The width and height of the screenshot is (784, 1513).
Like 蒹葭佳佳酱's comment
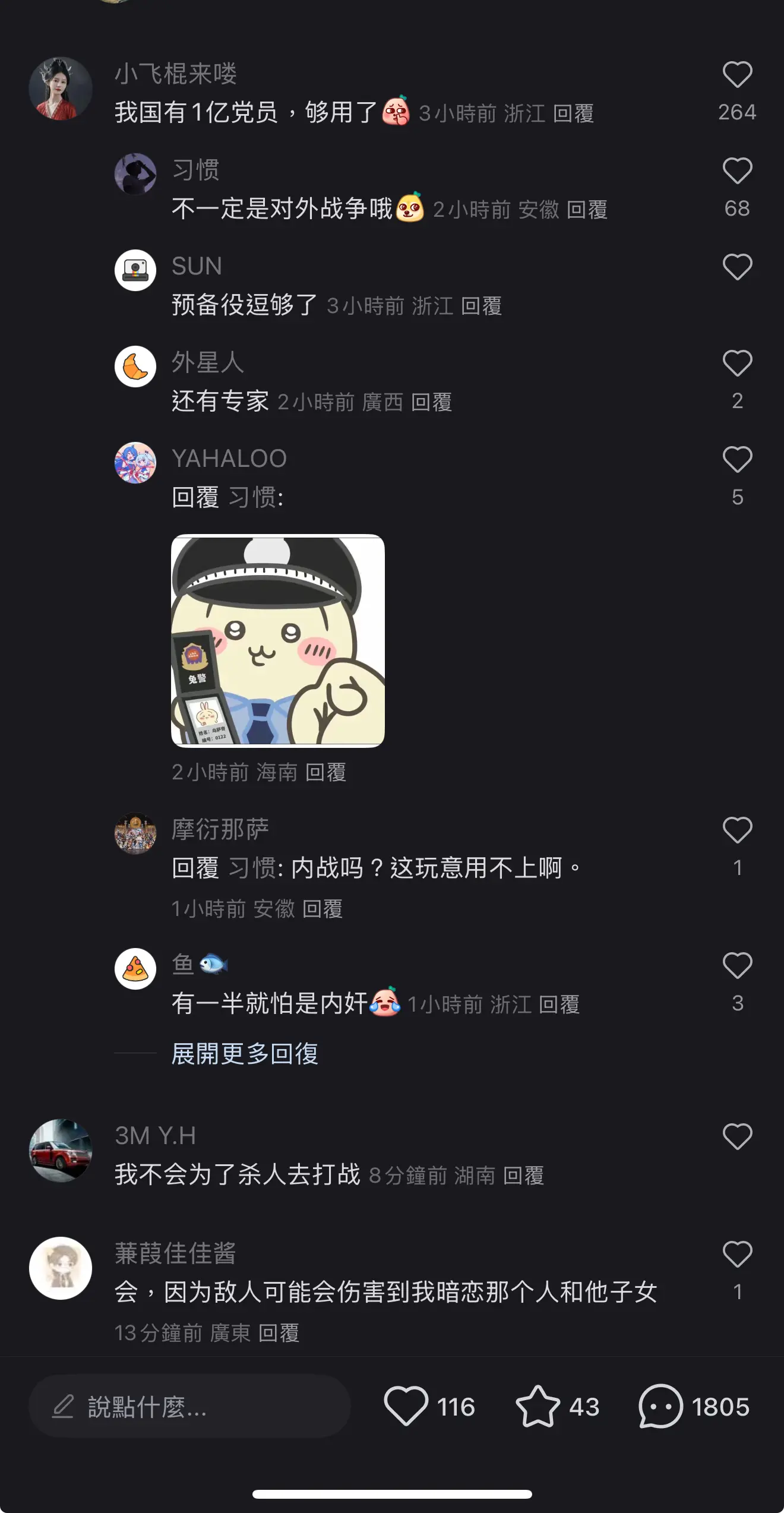(737, 1255)
